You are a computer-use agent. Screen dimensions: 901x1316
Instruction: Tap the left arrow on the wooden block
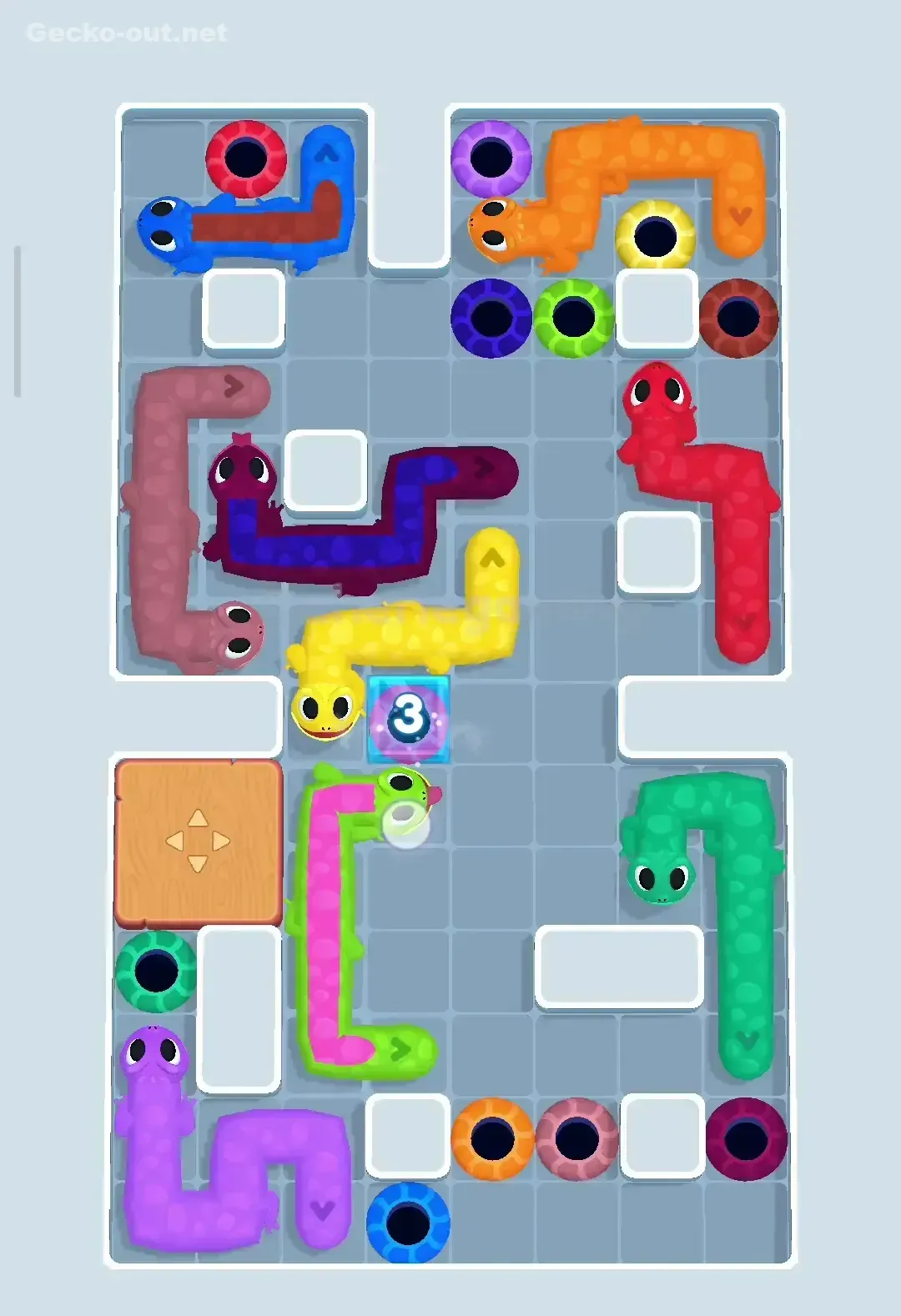click(x=175, y=842)
